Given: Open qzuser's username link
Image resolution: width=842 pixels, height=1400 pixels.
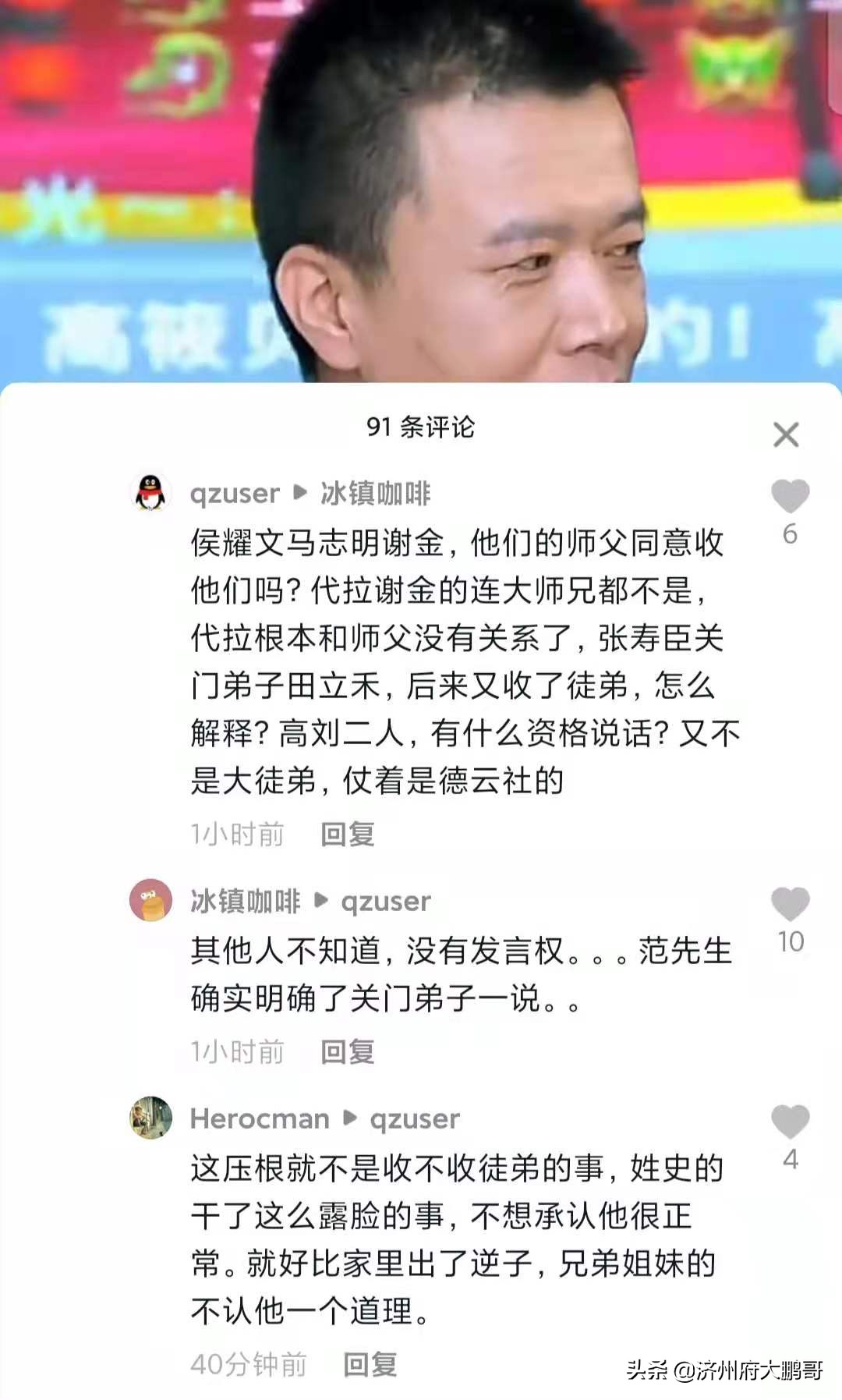Looking at the screenshot, I should [234, 491].
